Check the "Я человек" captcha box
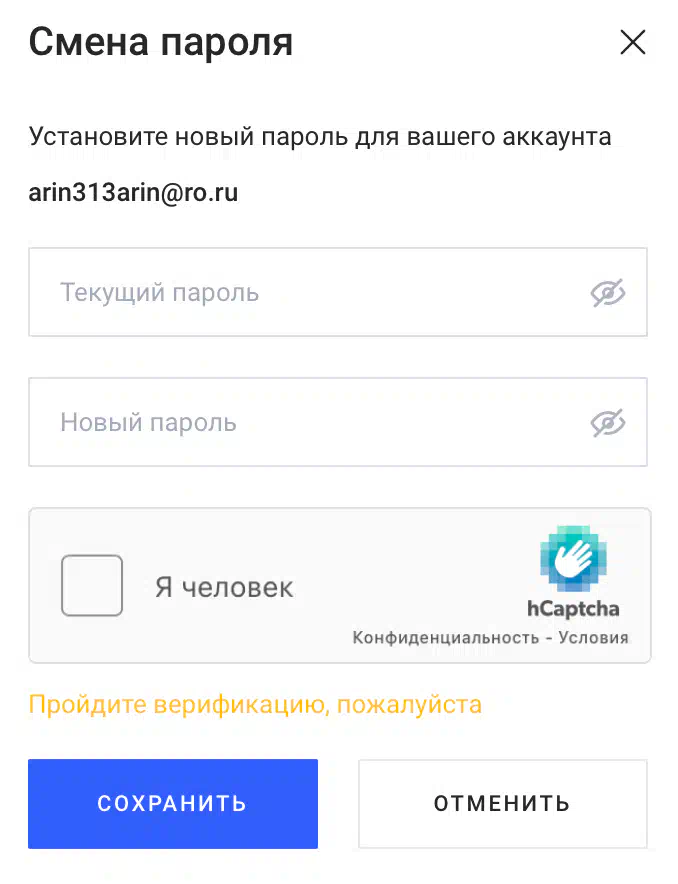 pos(92,586)
